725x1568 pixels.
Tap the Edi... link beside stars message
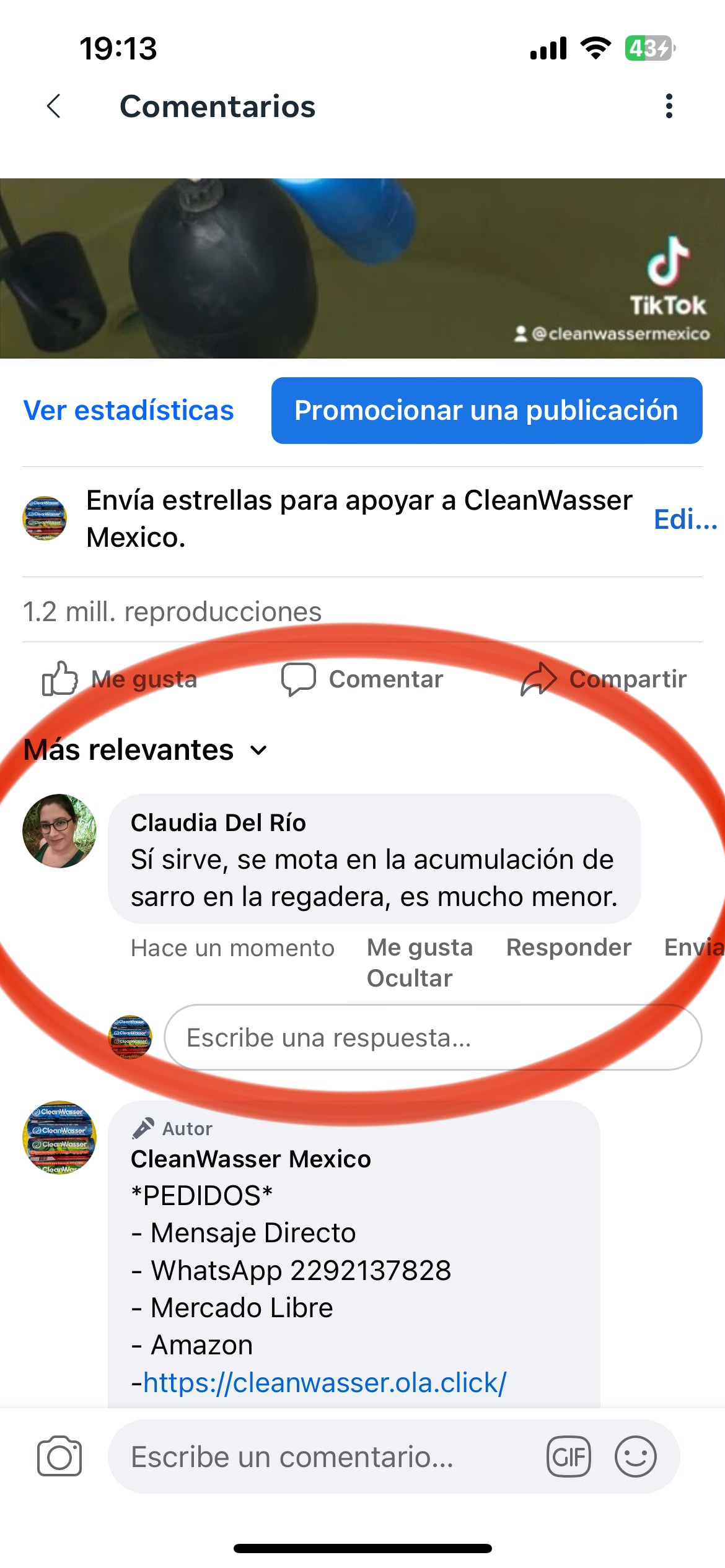point(685,519)
